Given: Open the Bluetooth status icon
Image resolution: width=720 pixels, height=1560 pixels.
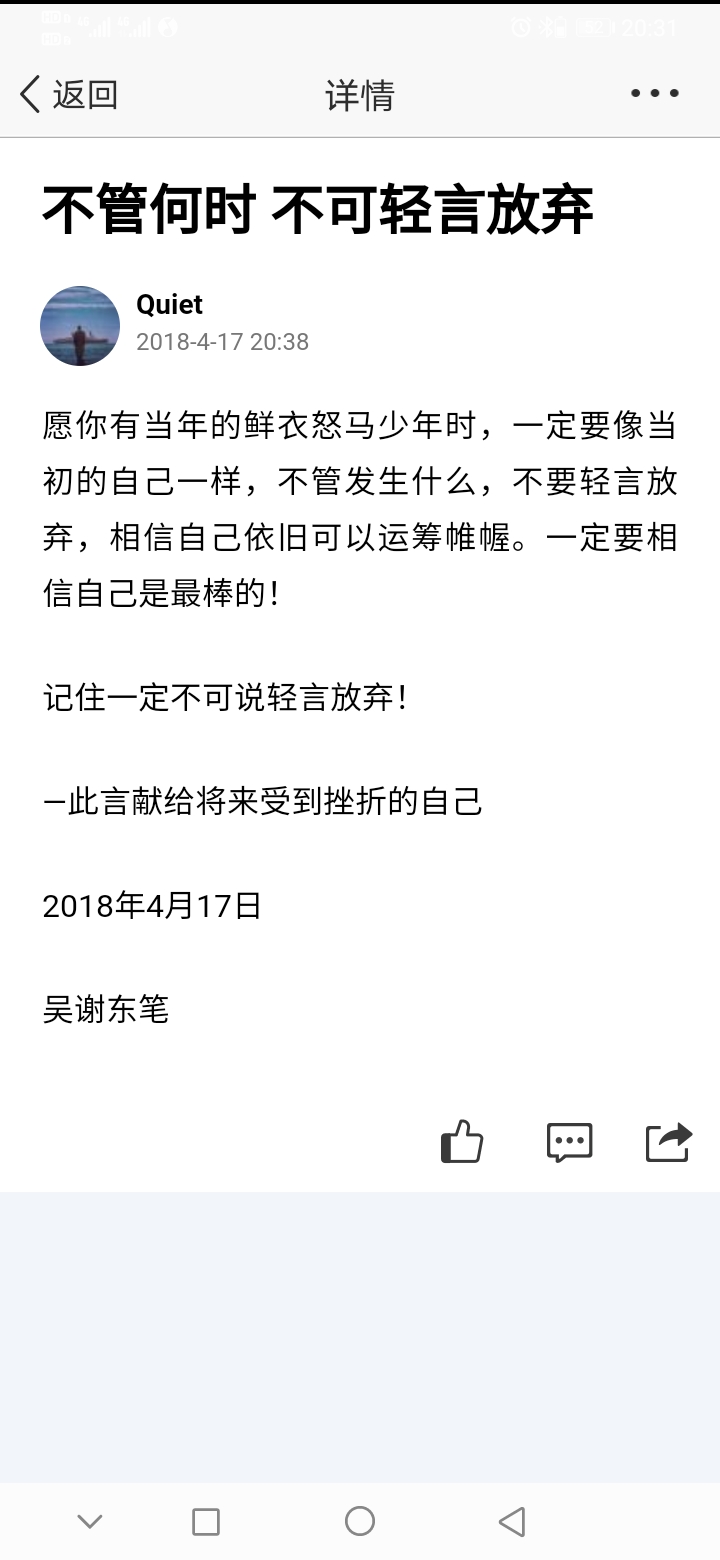Looking at the screenshot, I should coord(546,28).
